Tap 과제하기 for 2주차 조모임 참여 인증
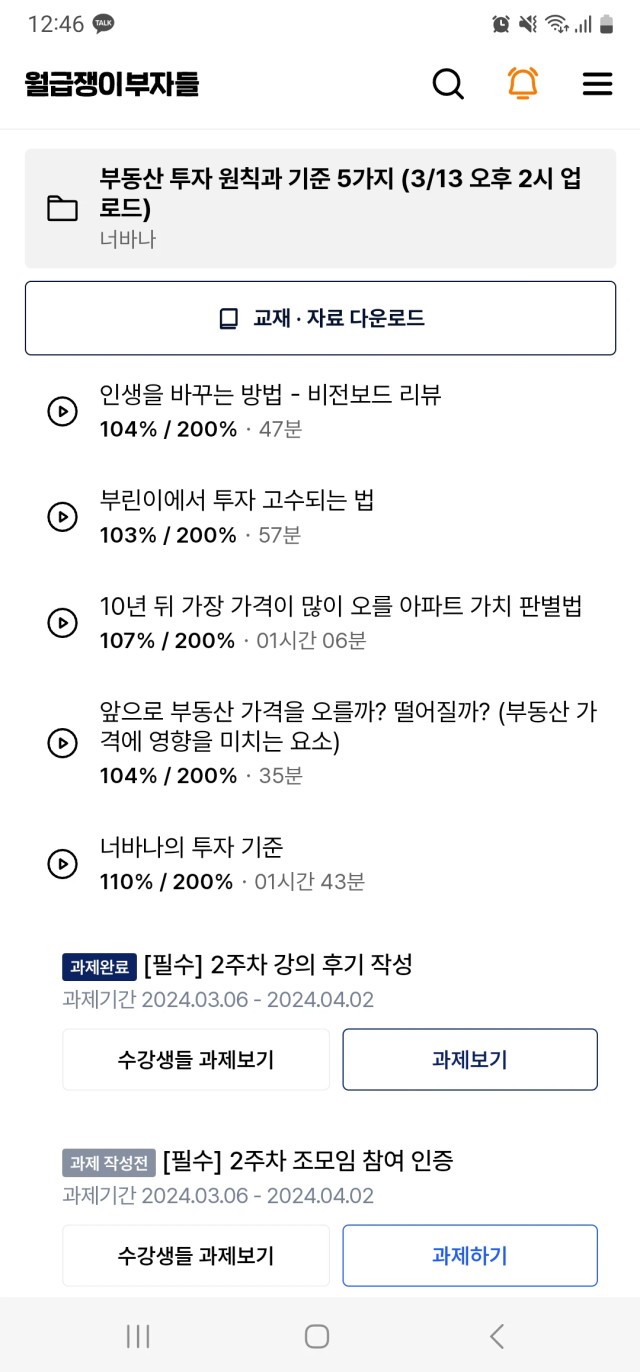Image resolution: width=640 pixels, height=1372 pixels. [470, 1255]
